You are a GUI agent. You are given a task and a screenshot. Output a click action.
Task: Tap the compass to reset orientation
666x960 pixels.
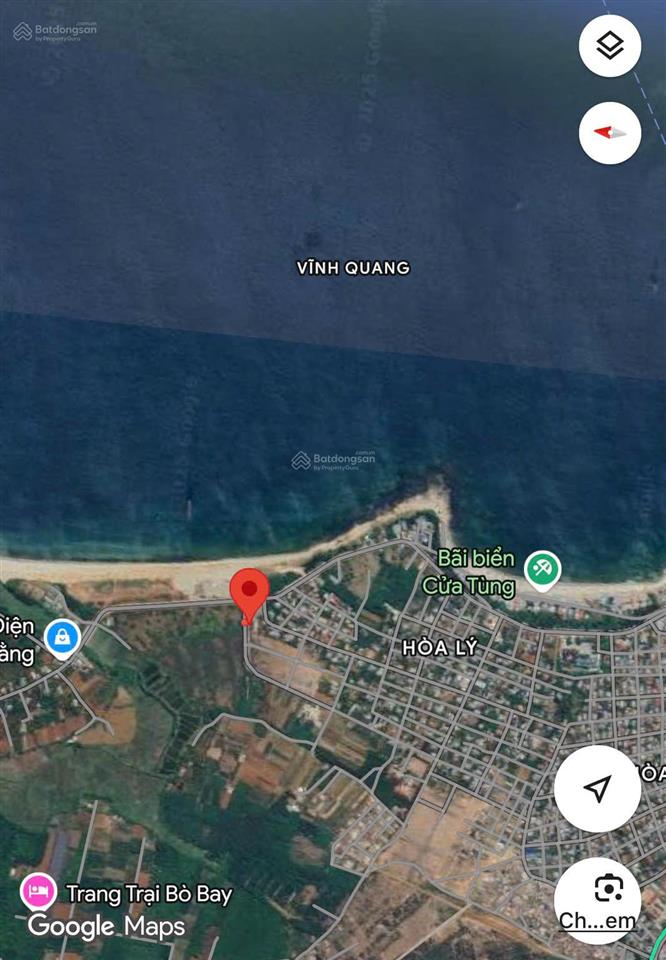coord(609,132)
